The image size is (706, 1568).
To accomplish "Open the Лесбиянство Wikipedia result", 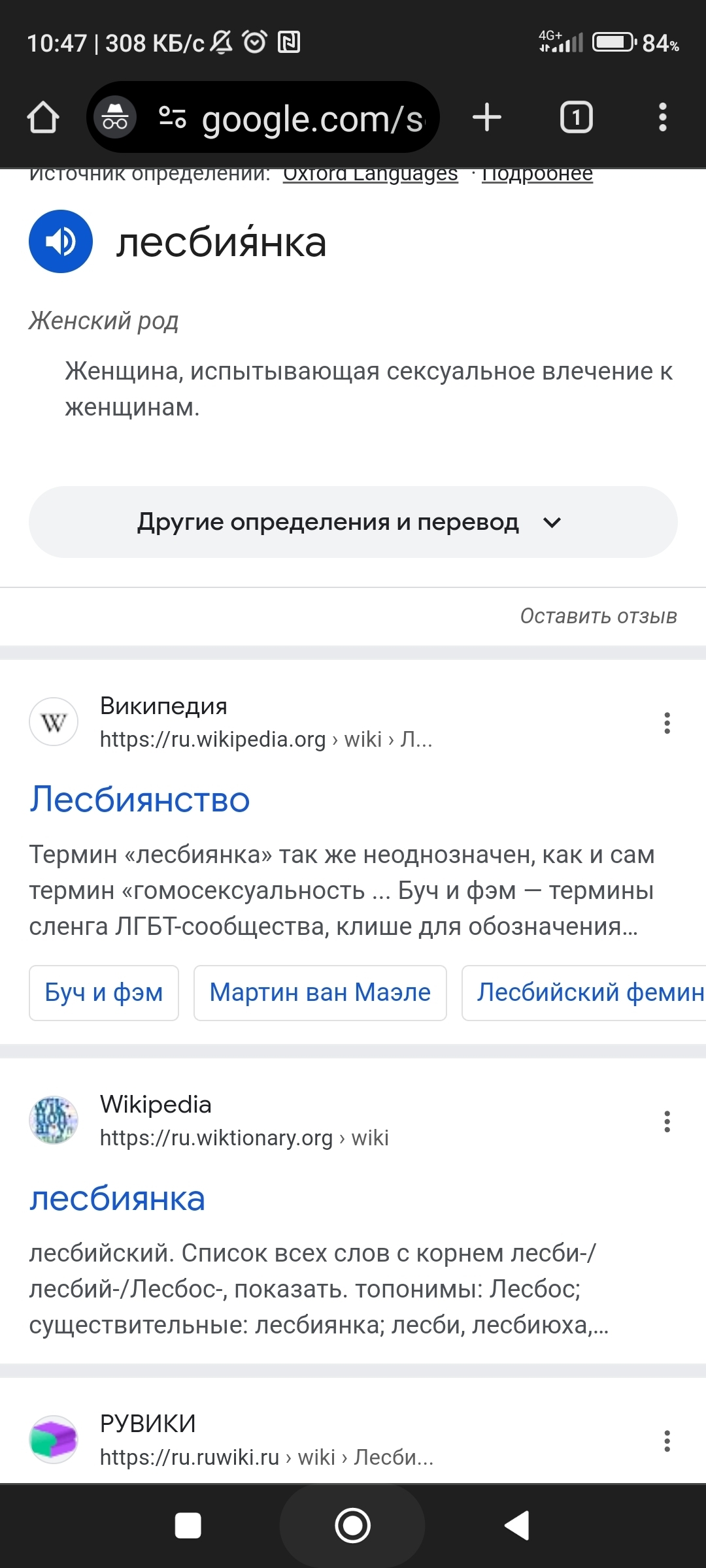I will coord(140,799).
